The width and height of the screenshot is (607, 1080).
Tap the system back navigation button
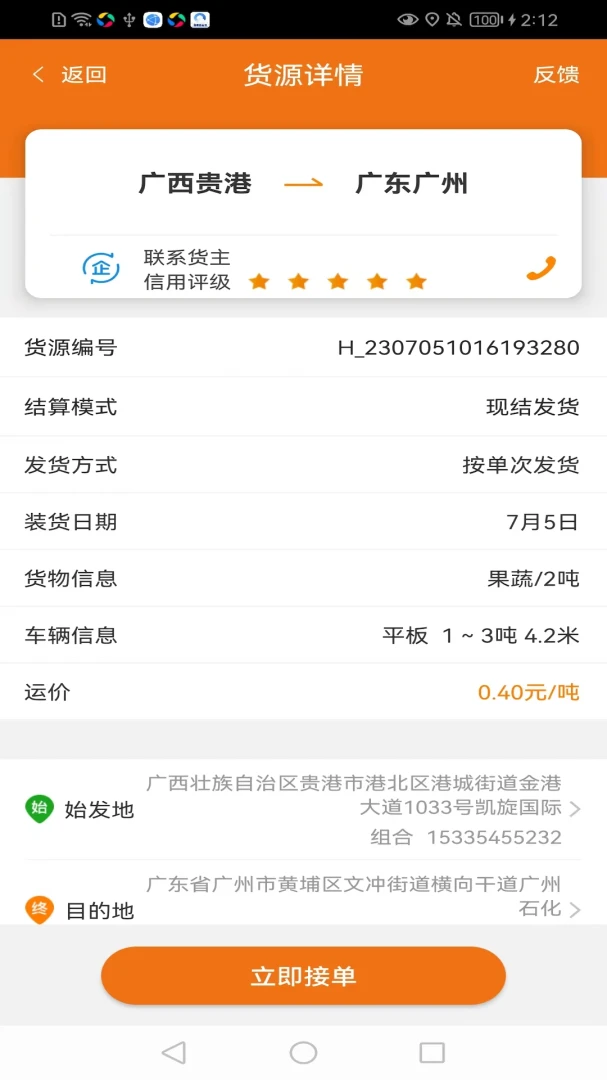click(174, 1052)
